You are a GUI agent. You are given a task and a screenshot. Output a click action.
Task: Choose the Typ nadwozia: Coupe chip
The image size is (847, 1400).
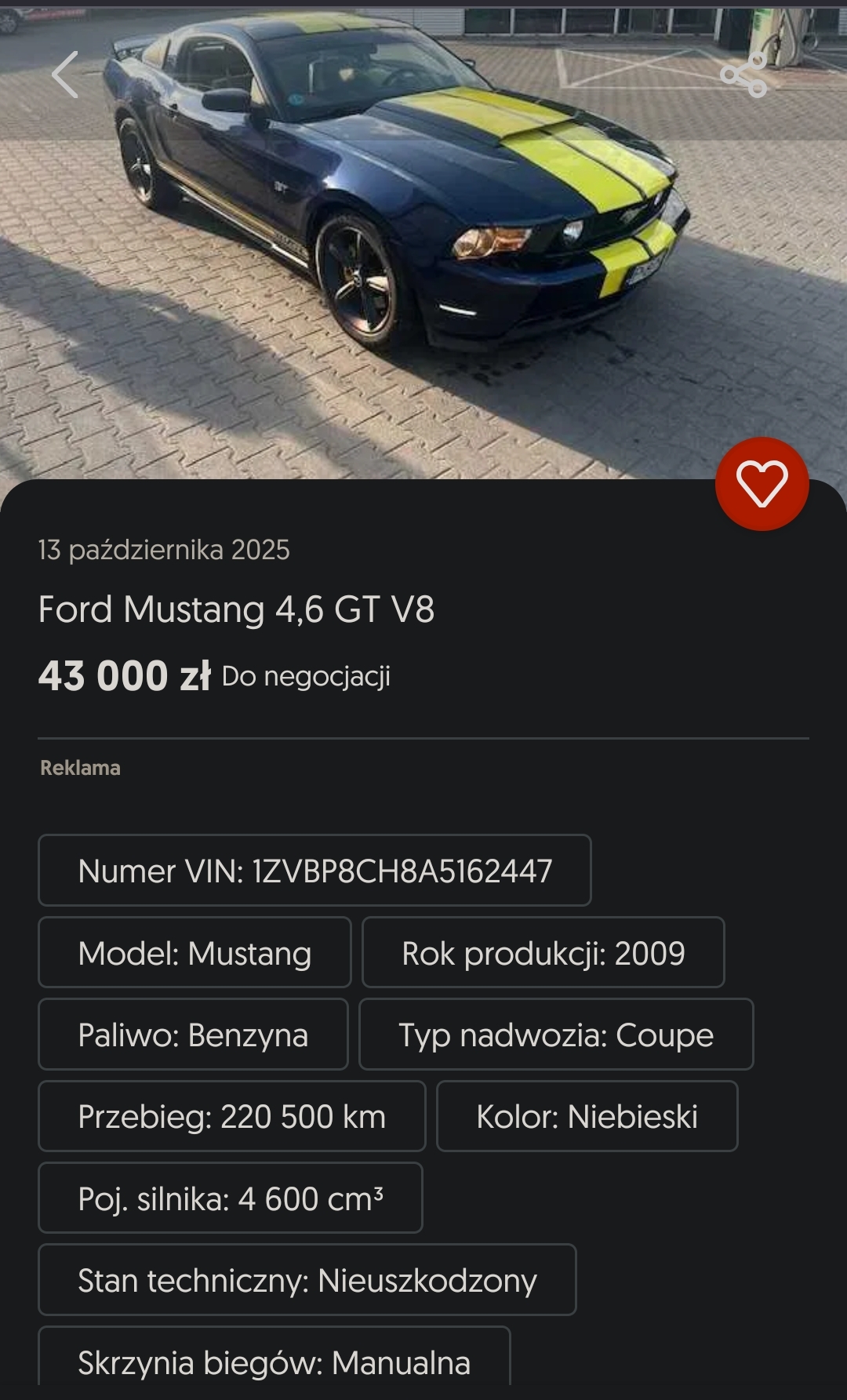click(556, 1035)
